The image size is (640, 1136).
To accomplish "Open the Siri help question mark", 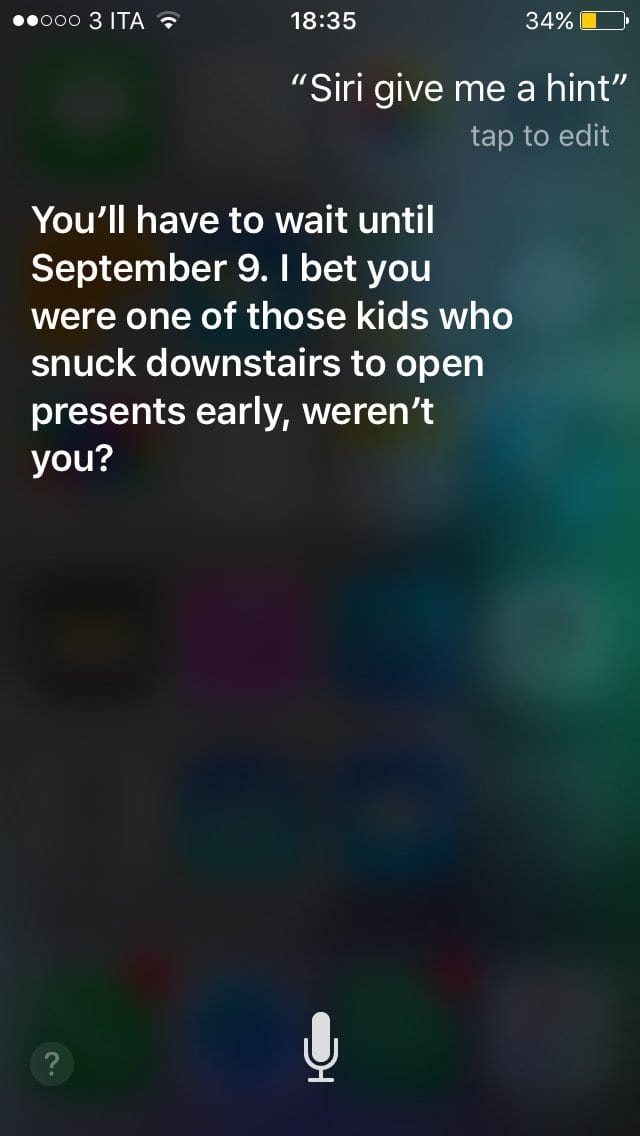I will 52,1064.
